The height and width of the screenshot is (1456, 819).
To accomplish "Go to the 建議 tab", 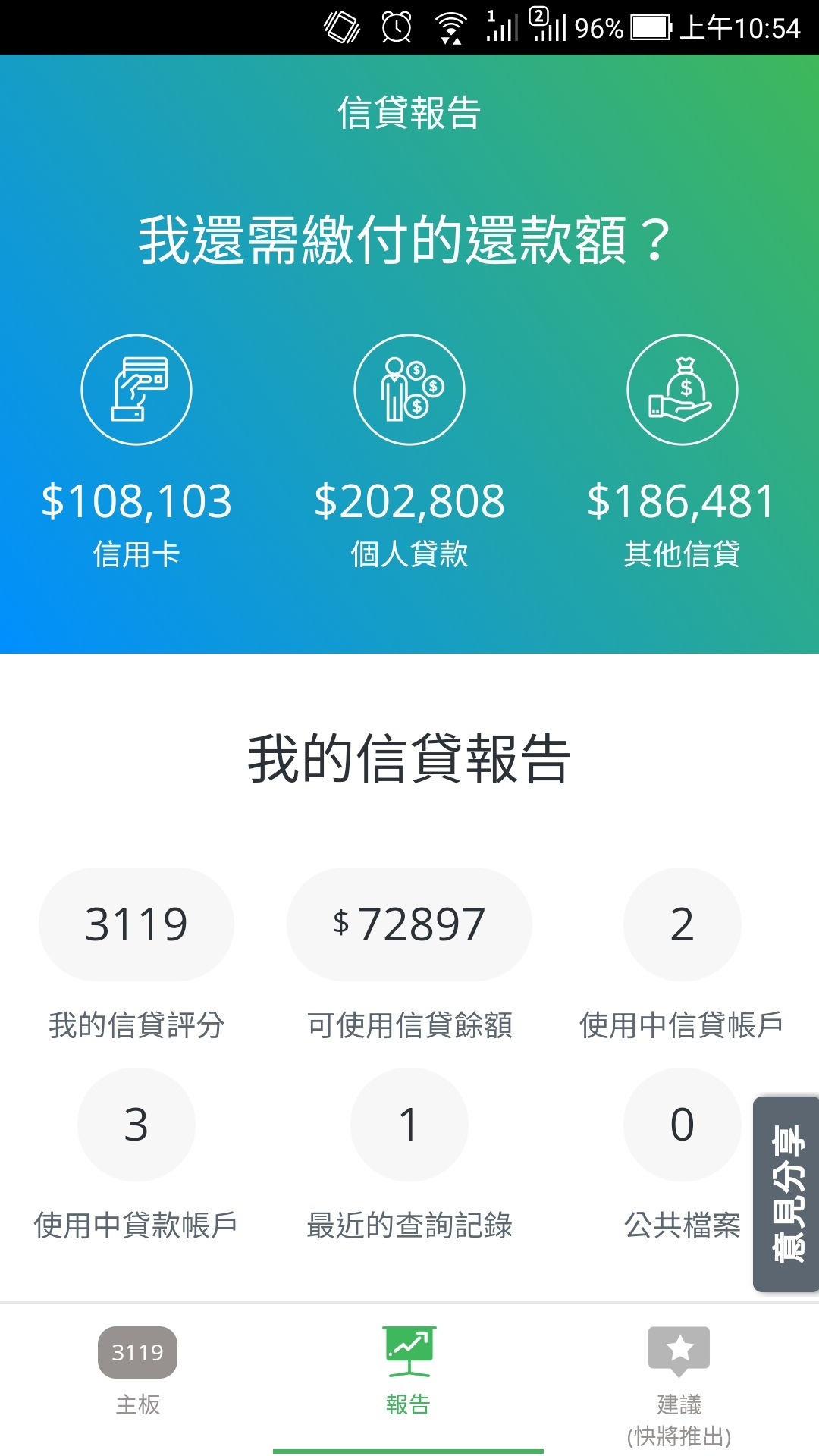I will 679,1385.
